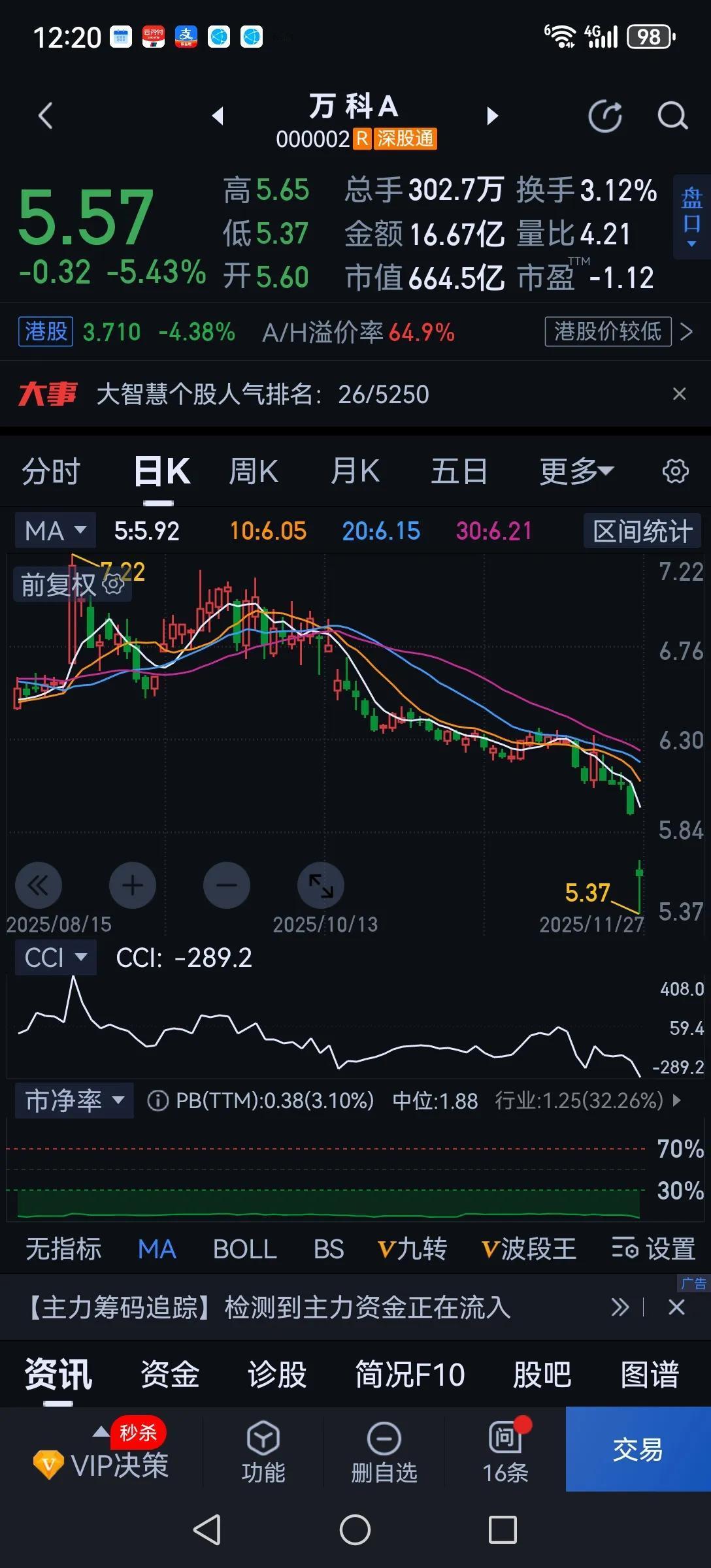Open the MA moving average dropdown

pyautogui.click(x=54, y=531)
